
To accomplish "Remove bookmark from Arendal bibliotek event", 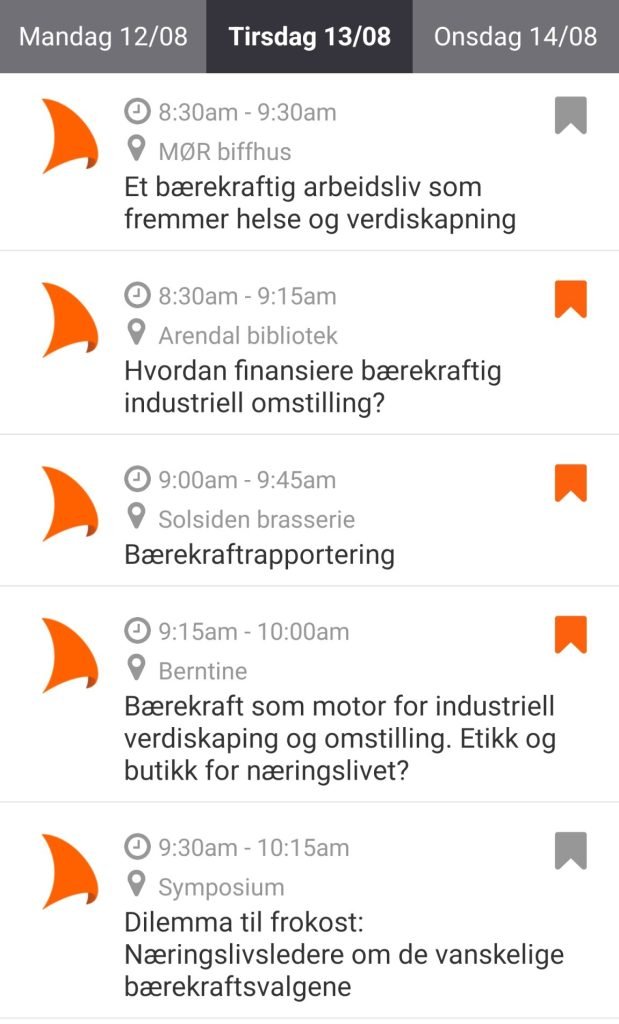I will click(x=570, y=300).
